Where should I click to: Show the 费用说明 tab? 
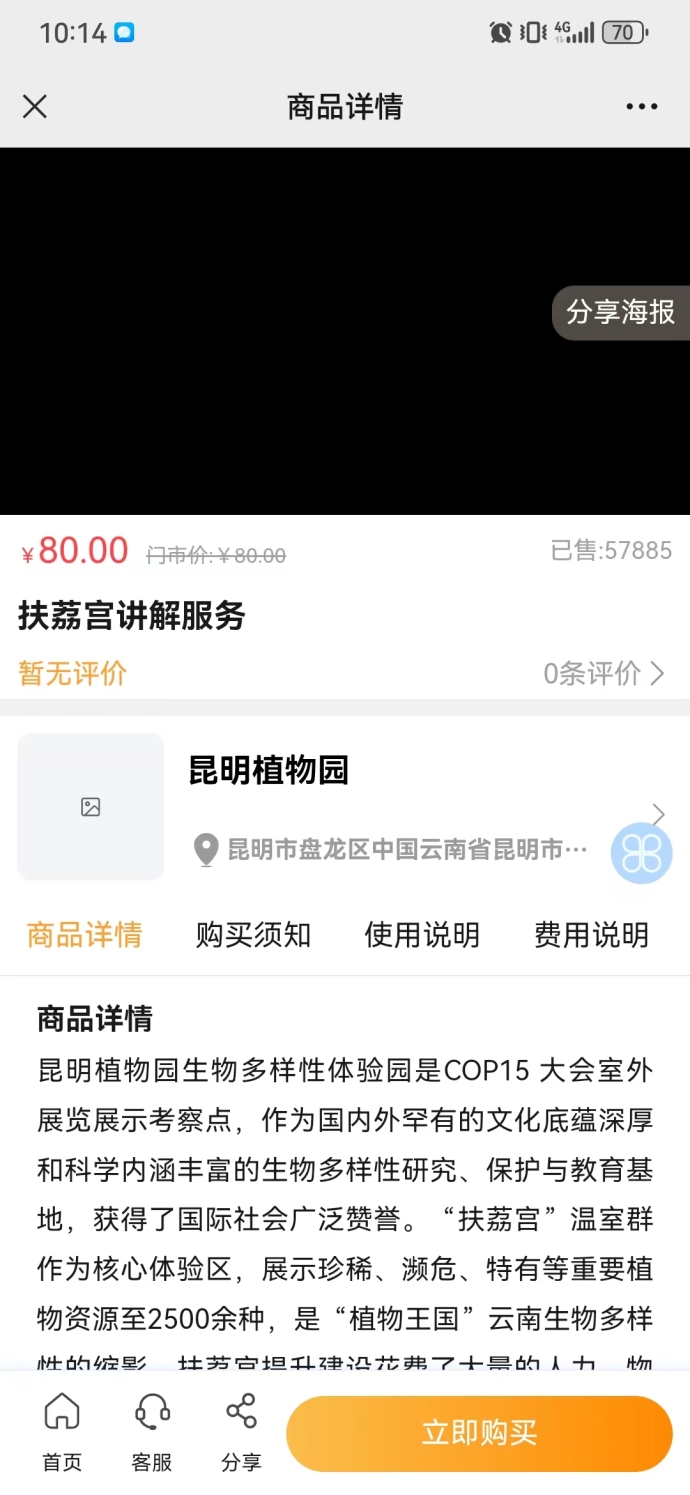click(591, 935)
